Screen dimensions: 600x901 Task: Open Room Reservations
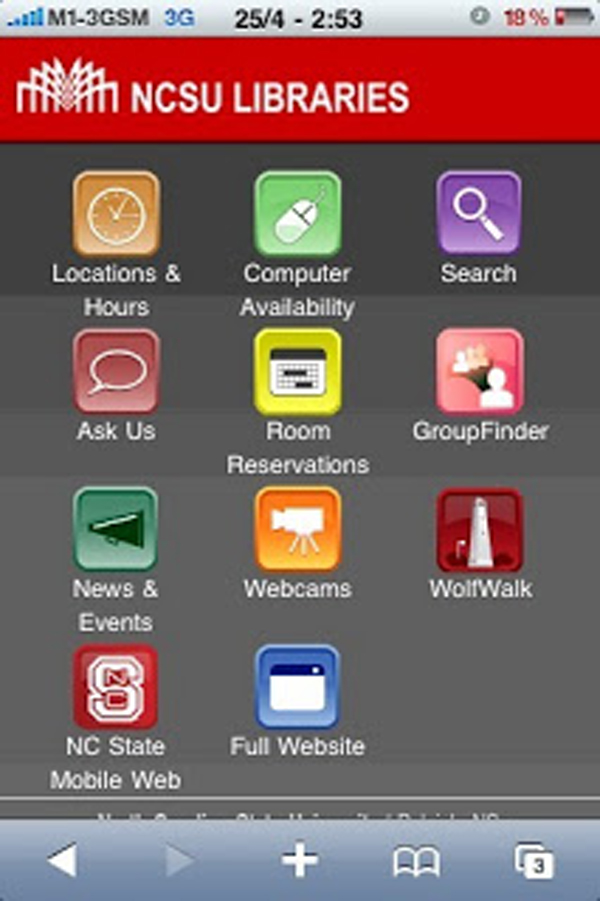[297, 372]
